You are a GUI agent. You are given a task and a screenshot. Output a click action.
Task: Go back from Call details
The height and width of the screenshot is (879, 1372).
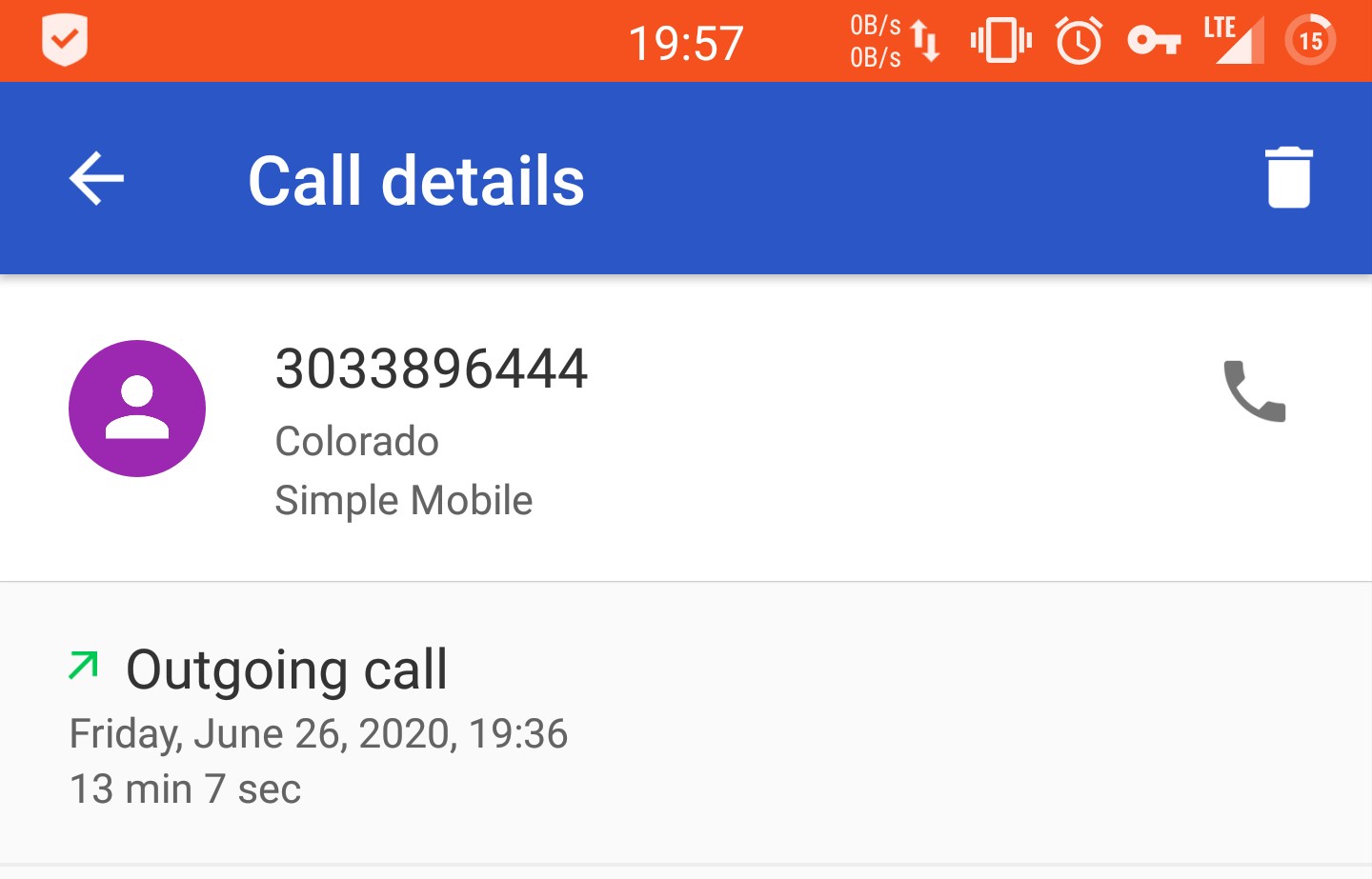(97, 178)
